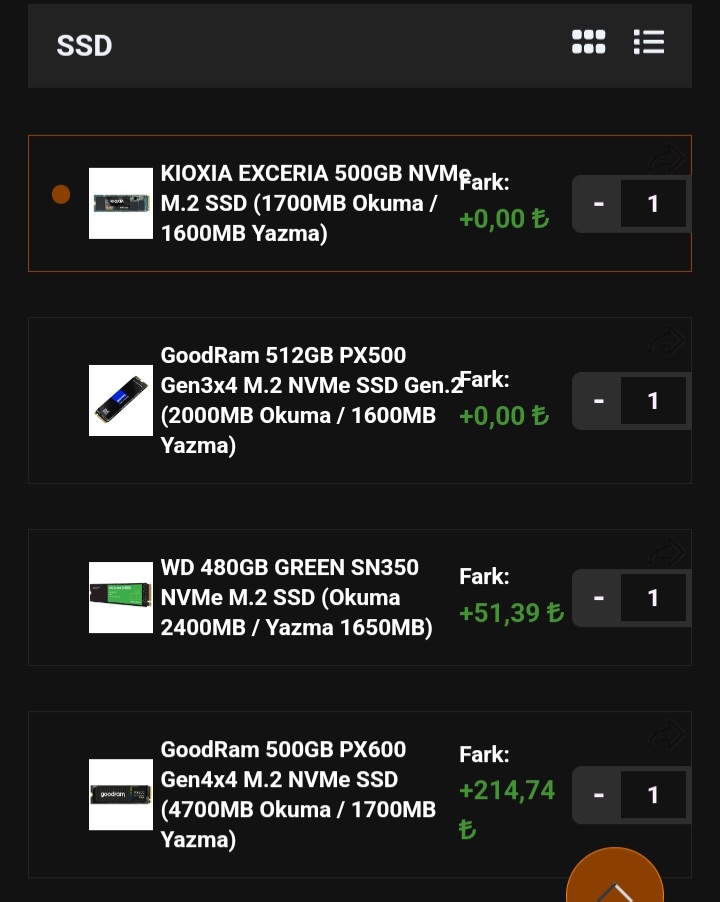Viewport: 720px width, 902px height.
Task: Decrease quantity of GoodRam PX500 SSD
Action: pyautogui.click(x=598, y=401)
